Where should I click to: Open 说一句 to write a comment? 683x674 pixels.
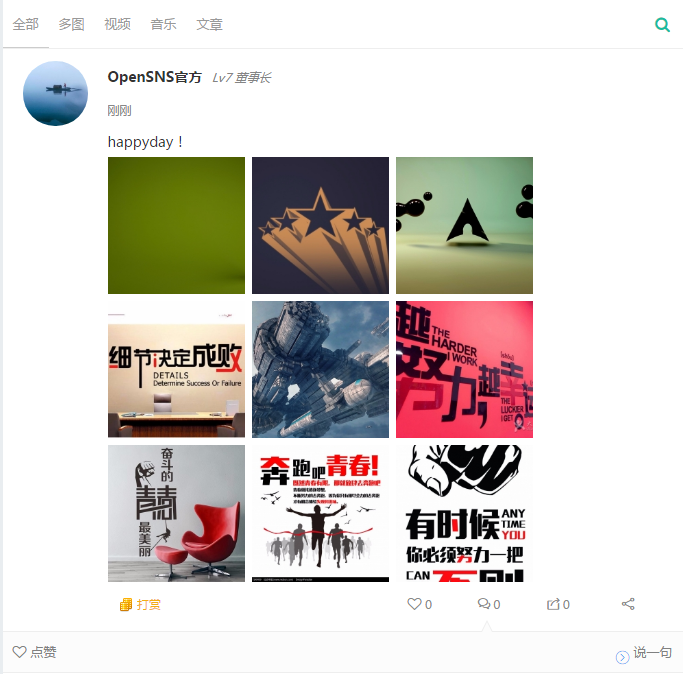[644, 653]
